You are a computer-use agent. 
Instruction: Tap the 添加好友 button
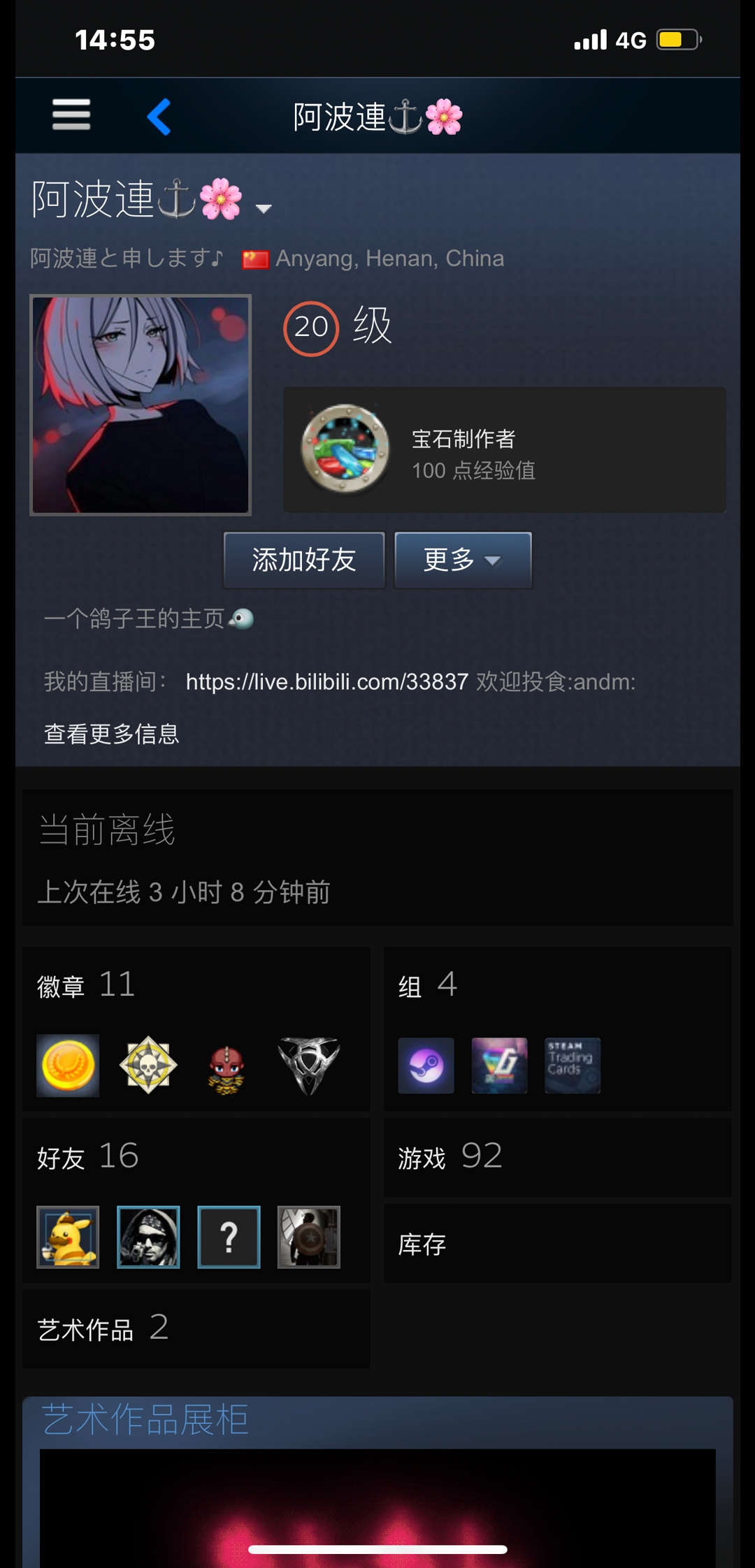303,560
